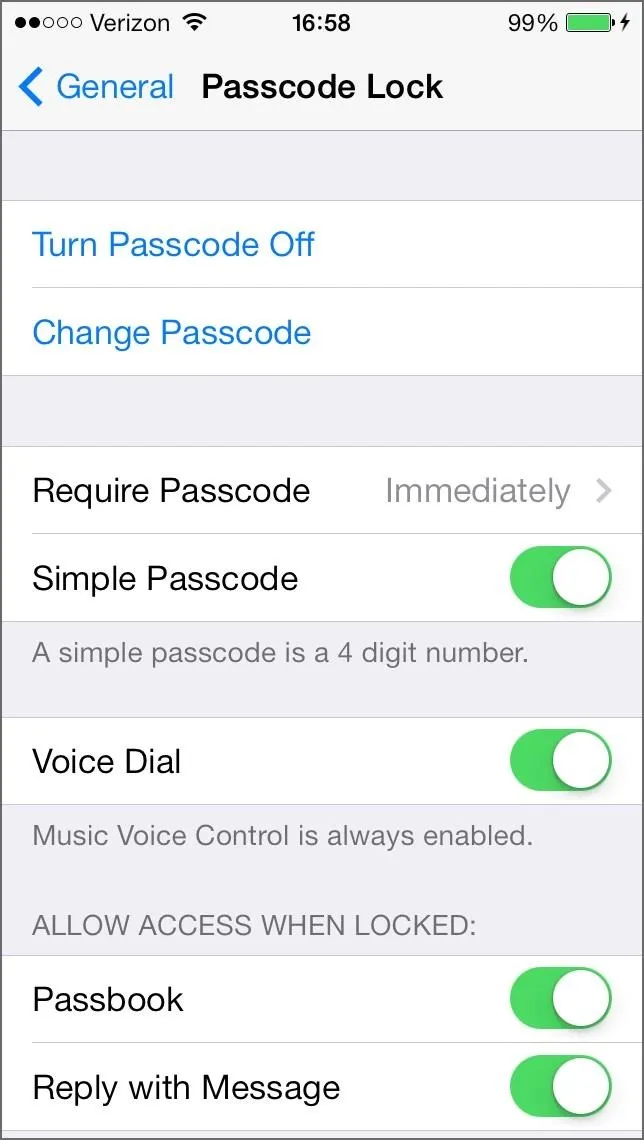Turn off Voice Dial
Screen dimensions: 644x1140
560,761
